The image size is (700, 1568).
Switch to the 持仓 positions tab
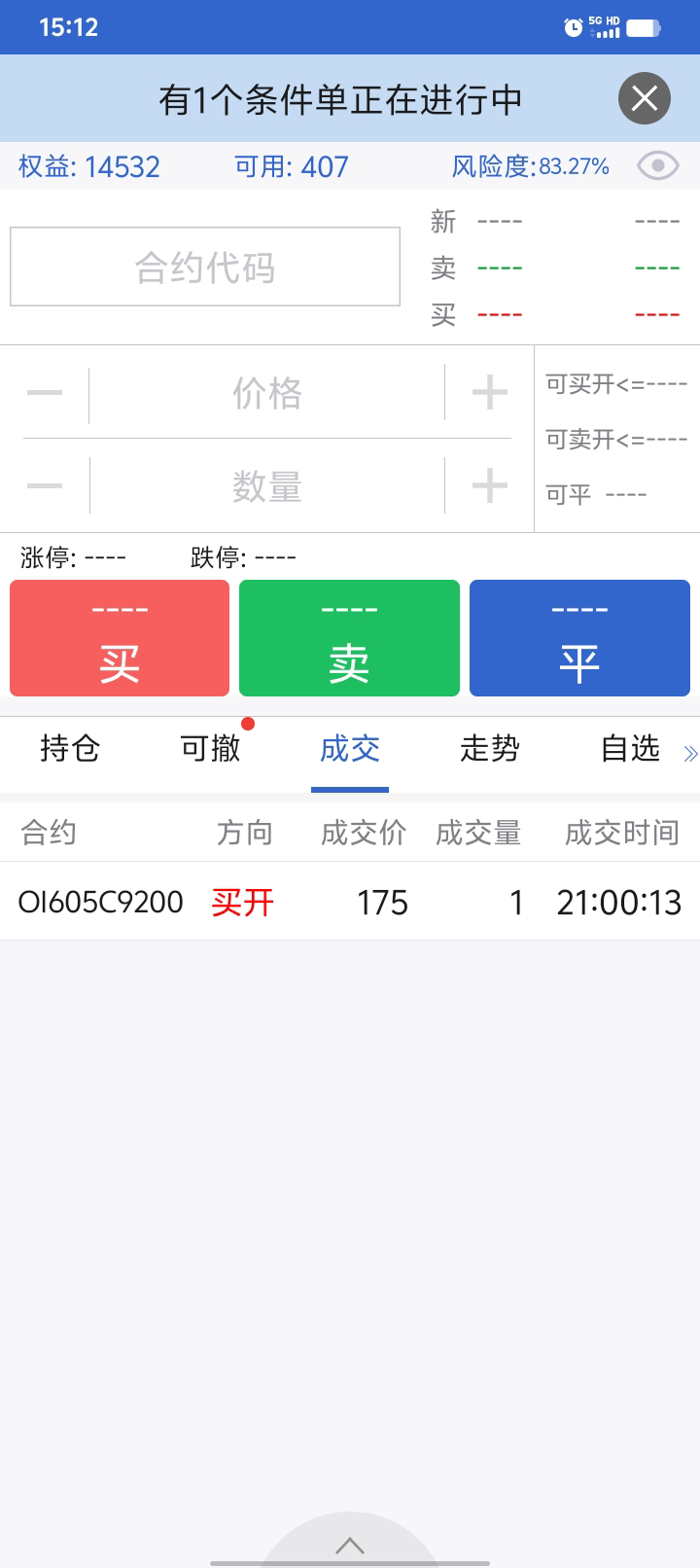(70, 748)
